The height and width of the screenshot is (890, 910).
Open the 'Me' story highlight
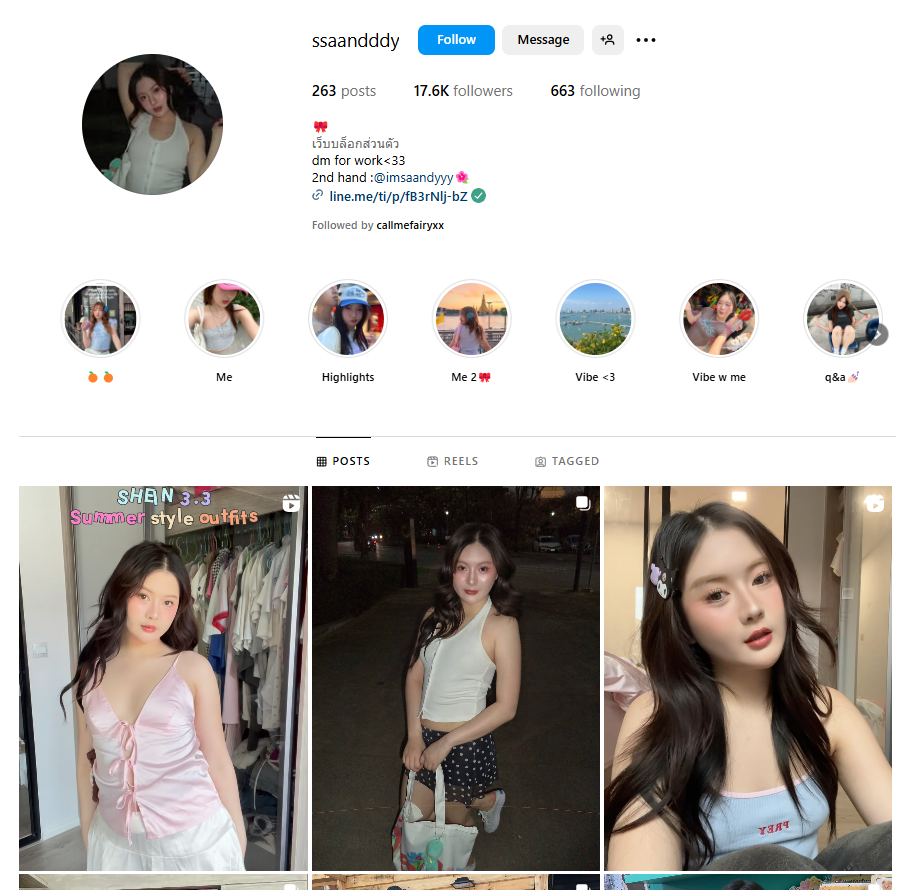pyautogui.click(x=224, y=319)
